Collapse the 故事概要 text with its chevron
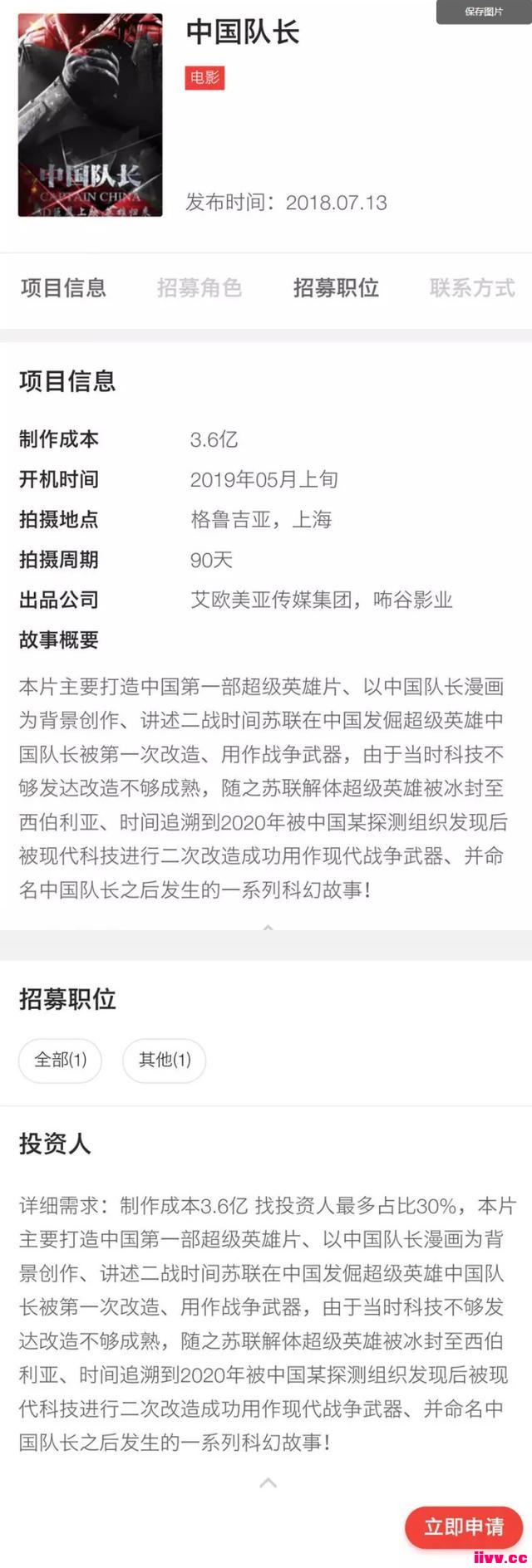The width and height of the screenshot is (532, 1568). [268, 926]
